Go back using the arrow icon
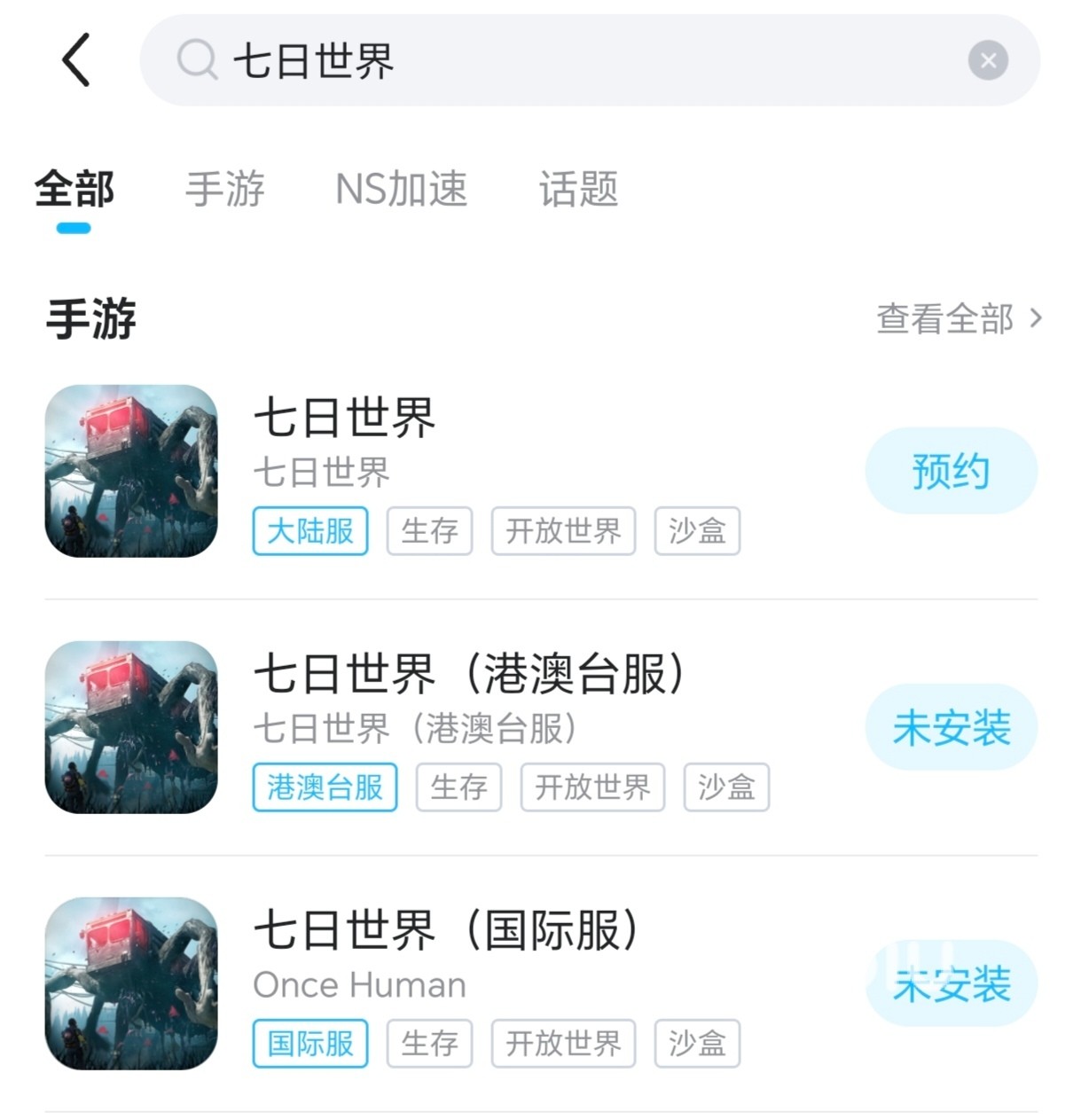The width and height of the screenshot is (1081, 1120). tap(76, 60)
